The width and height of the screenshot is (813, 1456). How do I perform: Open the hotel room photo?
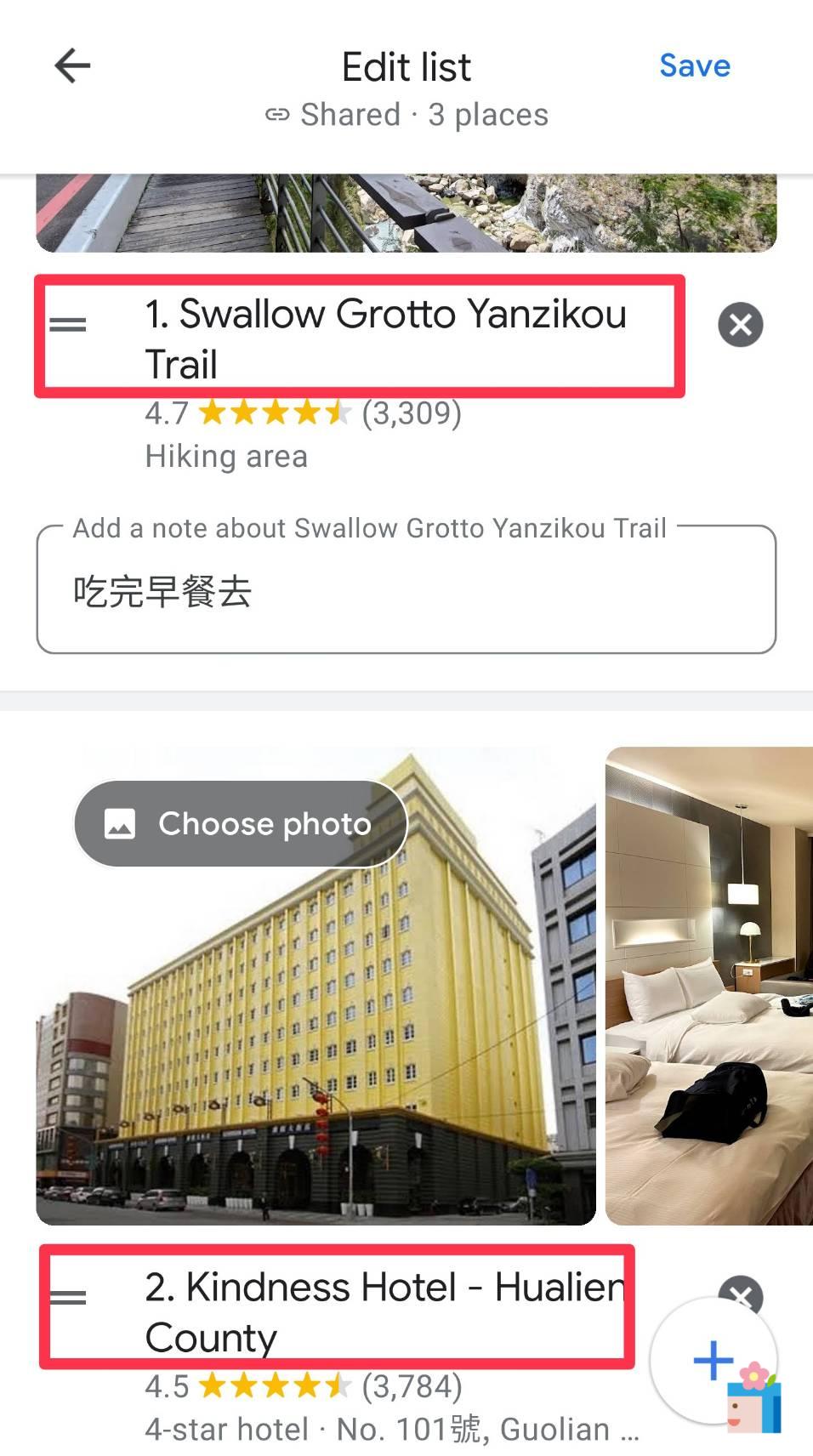coord(709,986)
